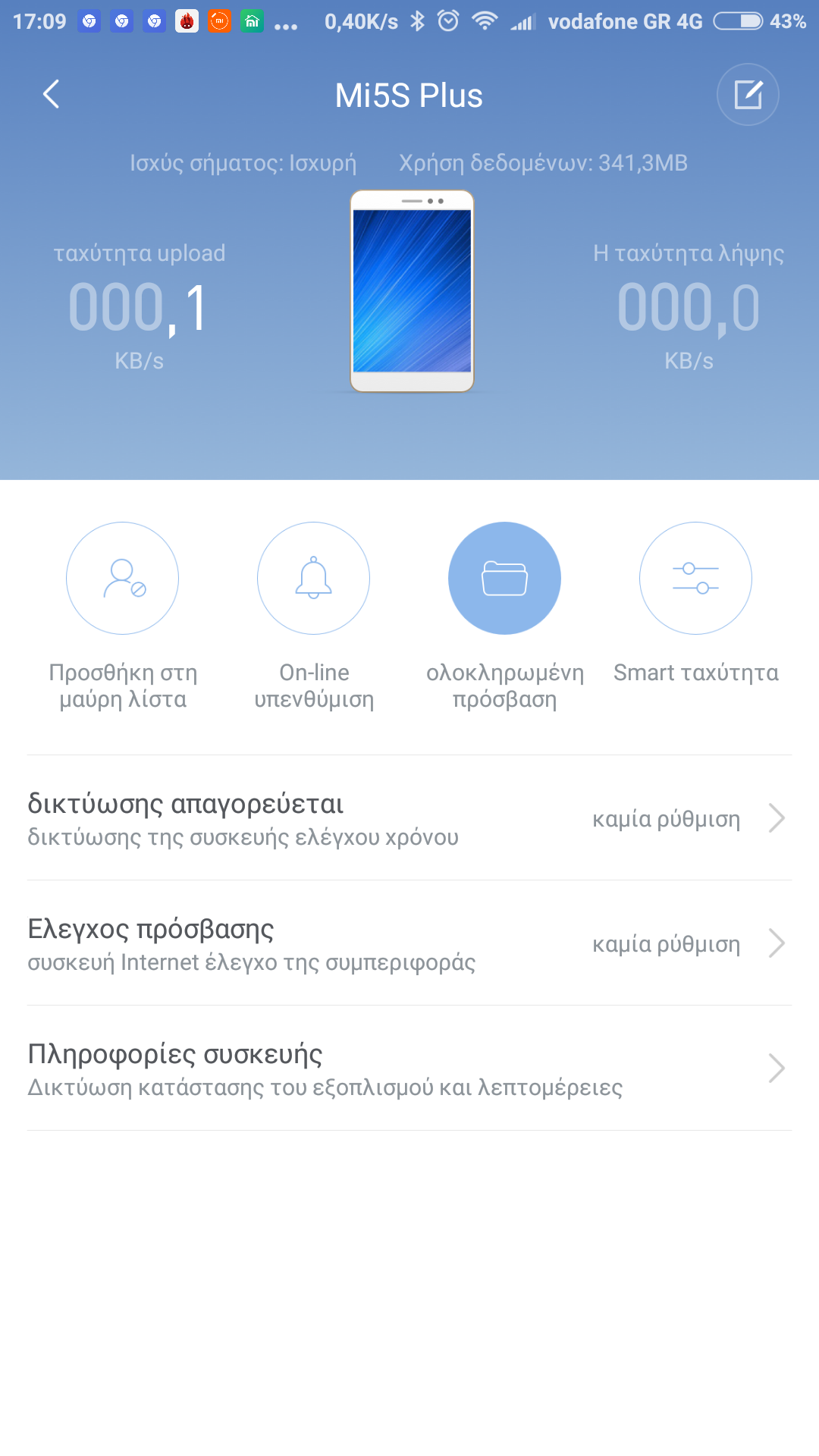
Task: Edit the Mi5S Plus device name
Action: (x=748, y=95)
